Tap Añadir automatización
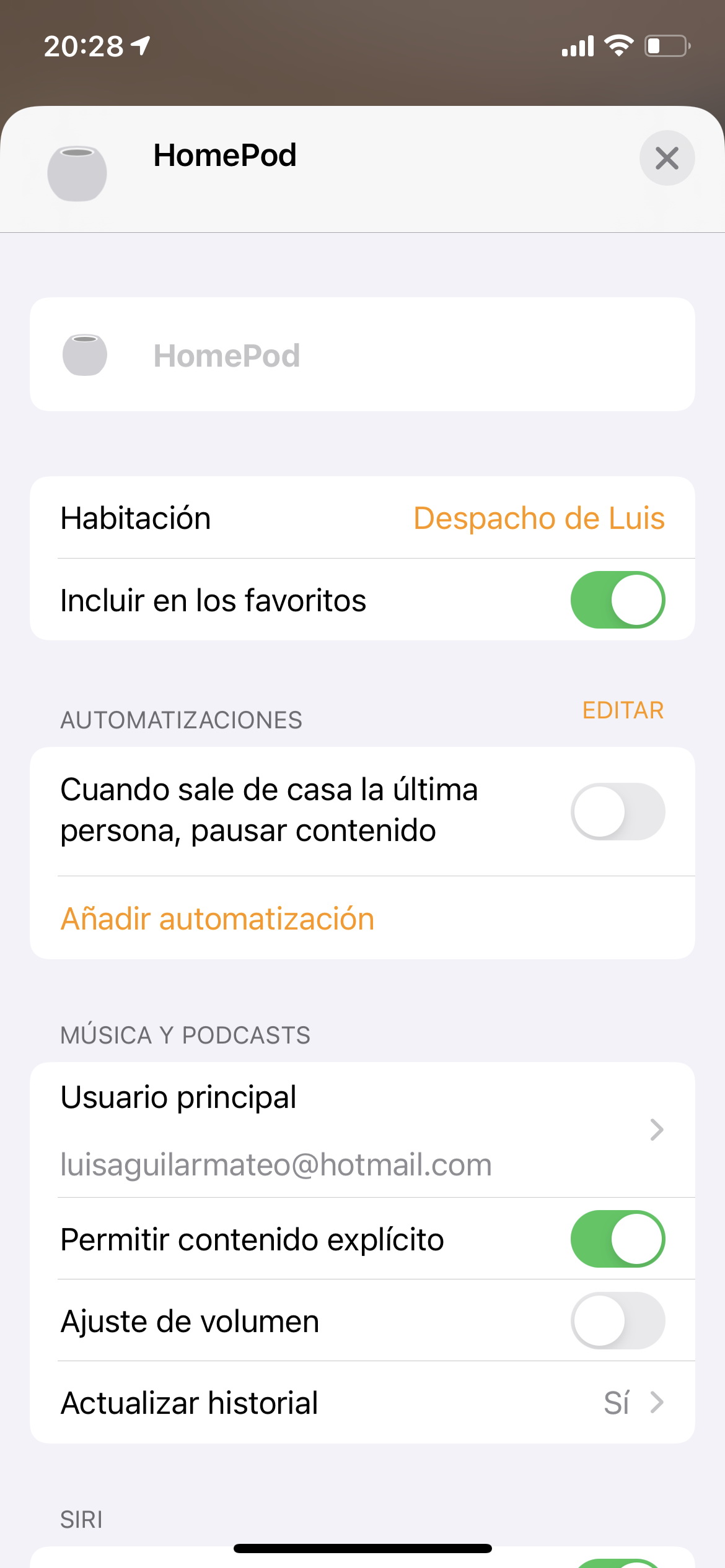Image resolution: width=725 pixels, height=1568 pixels. click(x=217, y=918)
